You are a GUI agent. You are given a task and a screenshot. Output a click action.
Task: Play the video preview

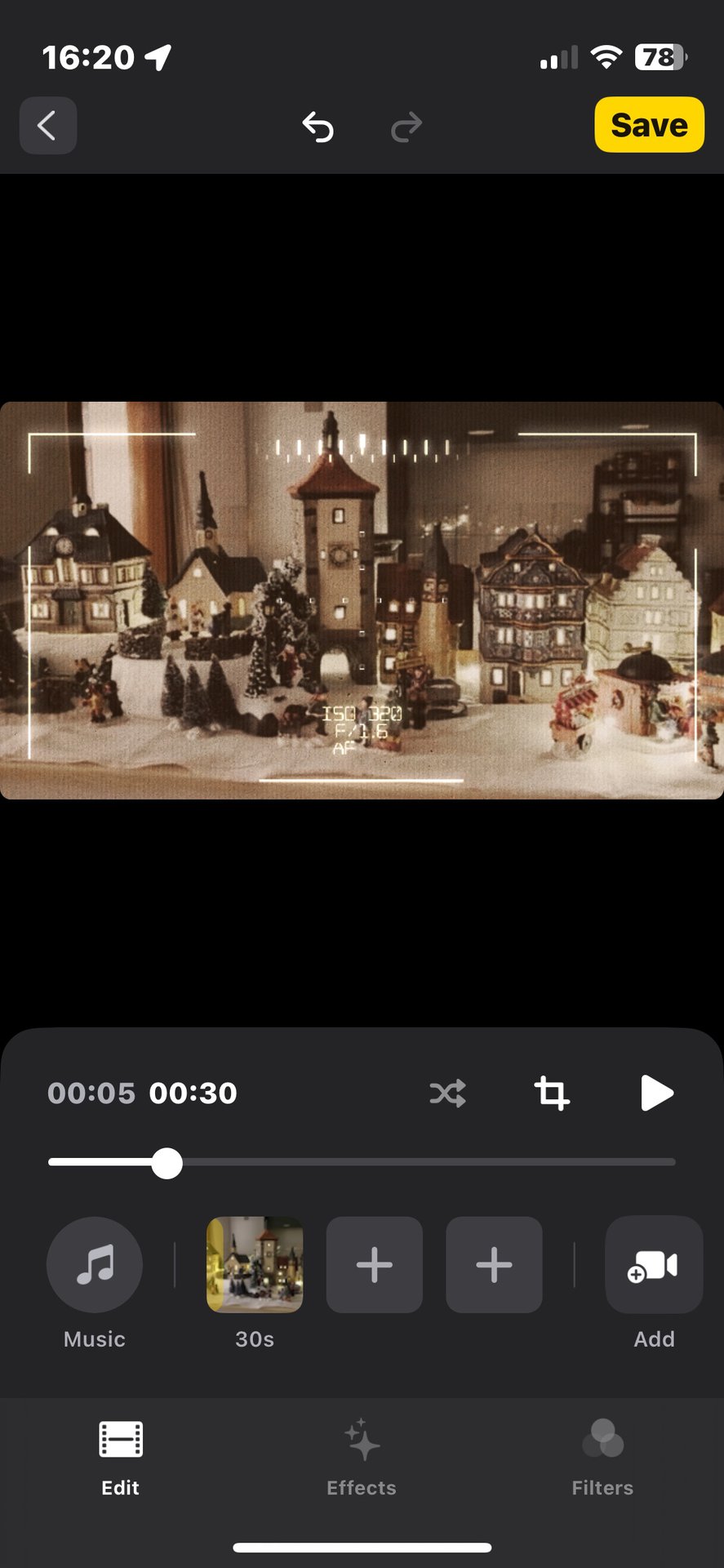tap(656, 1093)
